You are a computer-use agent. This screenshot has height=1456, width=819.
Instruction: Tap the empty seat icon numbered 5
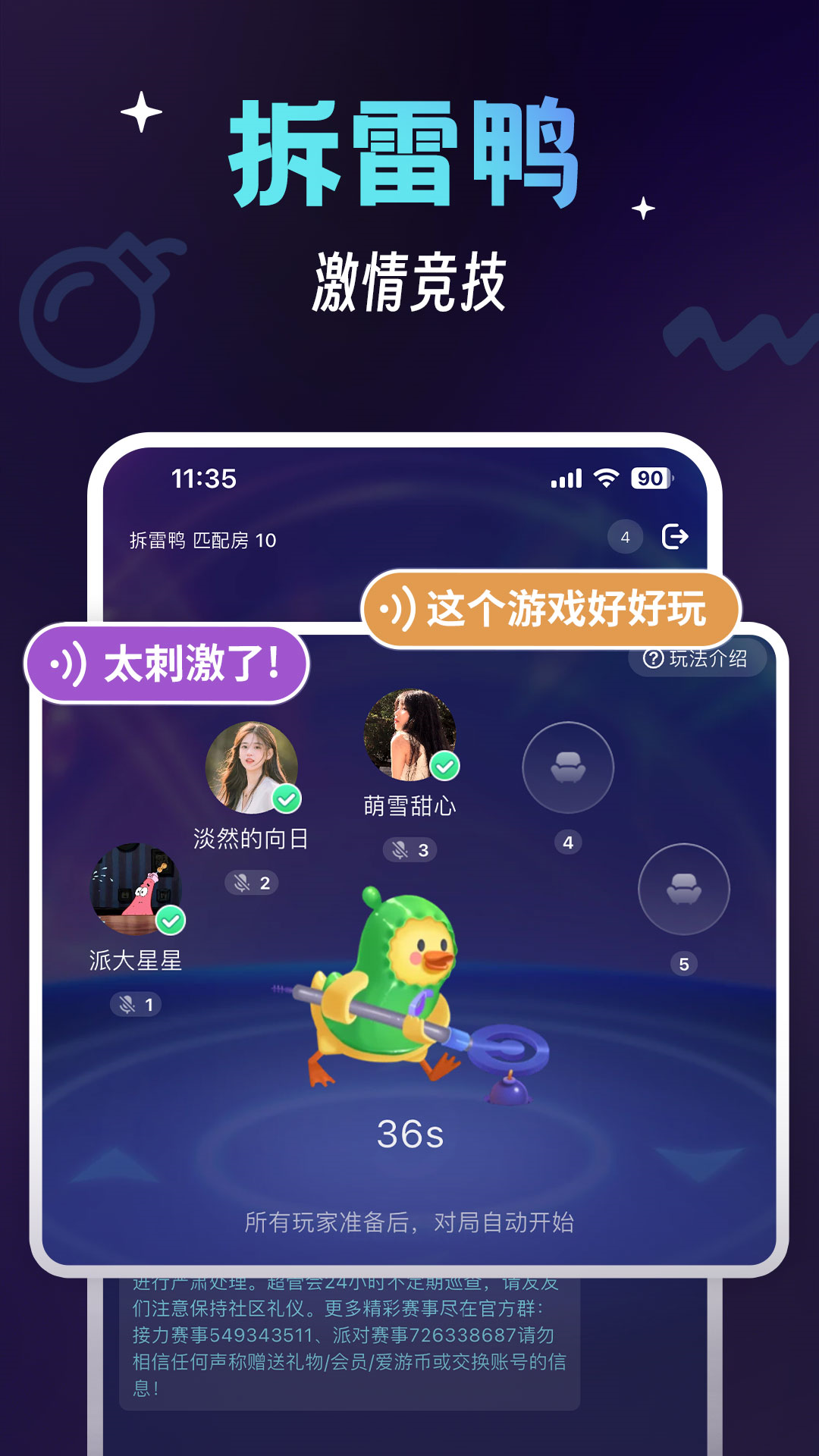tap(682, 887)
